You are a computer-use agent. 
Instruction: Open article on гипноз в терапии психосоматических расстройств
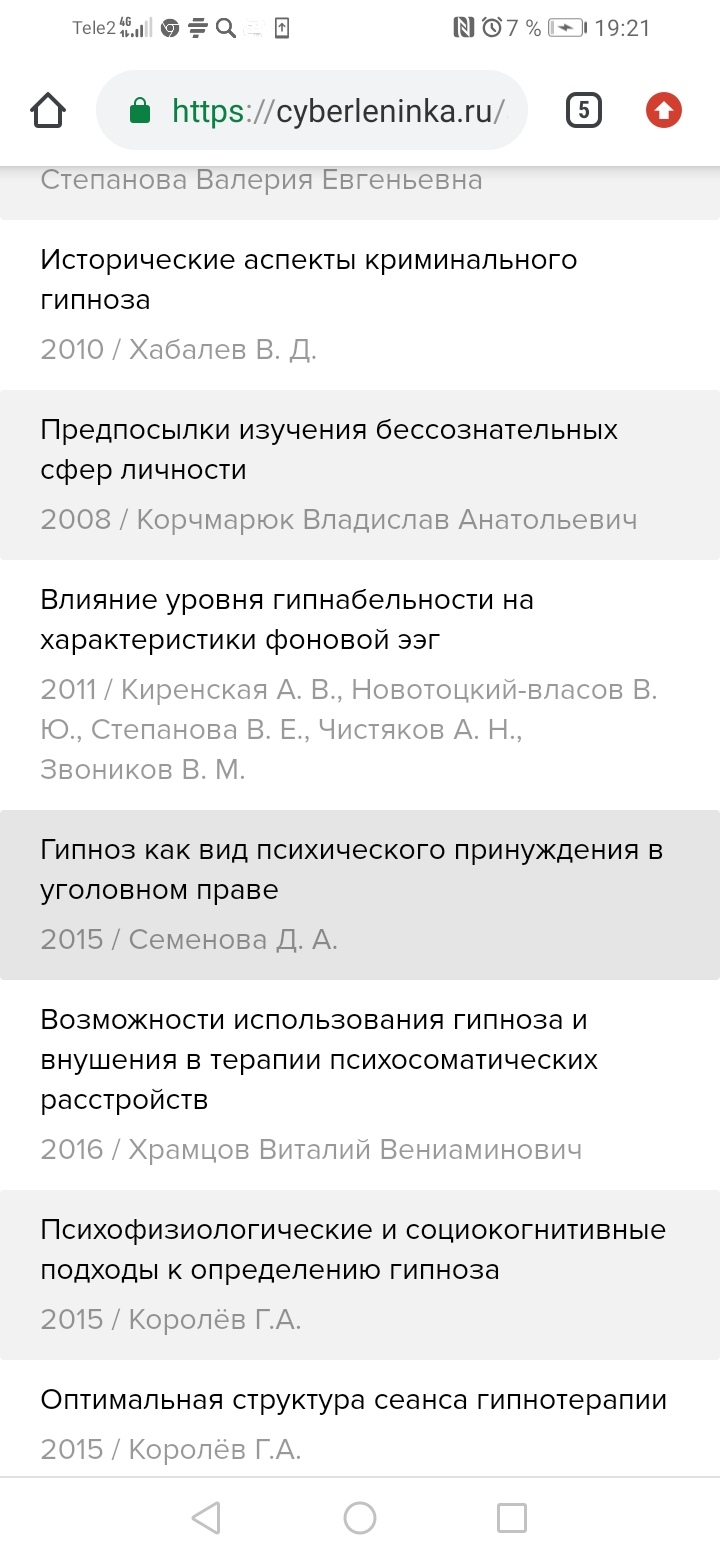tap(319, 1060)
